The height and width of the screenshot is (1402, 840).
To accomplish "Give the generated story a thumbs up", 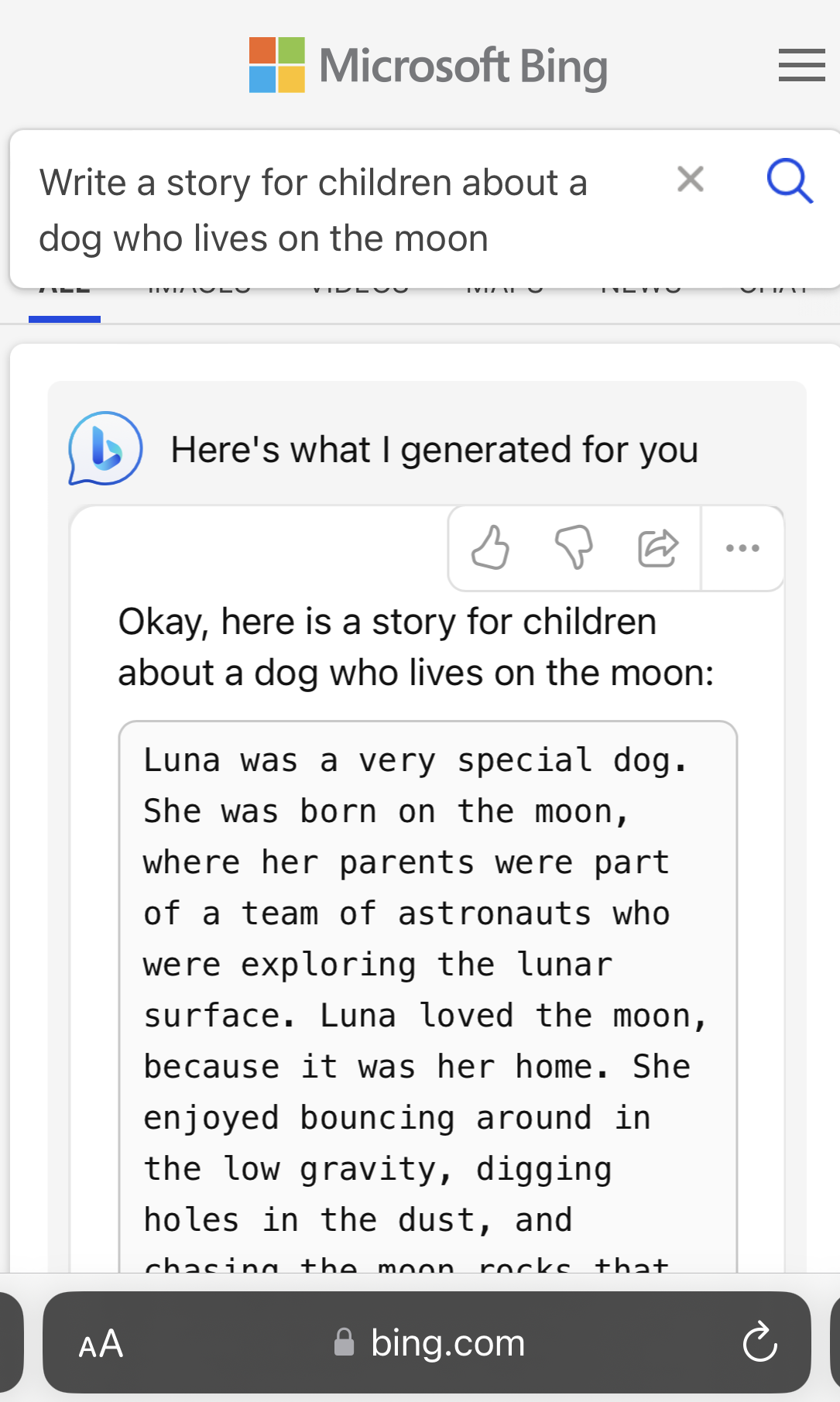I will coord(490,548).
